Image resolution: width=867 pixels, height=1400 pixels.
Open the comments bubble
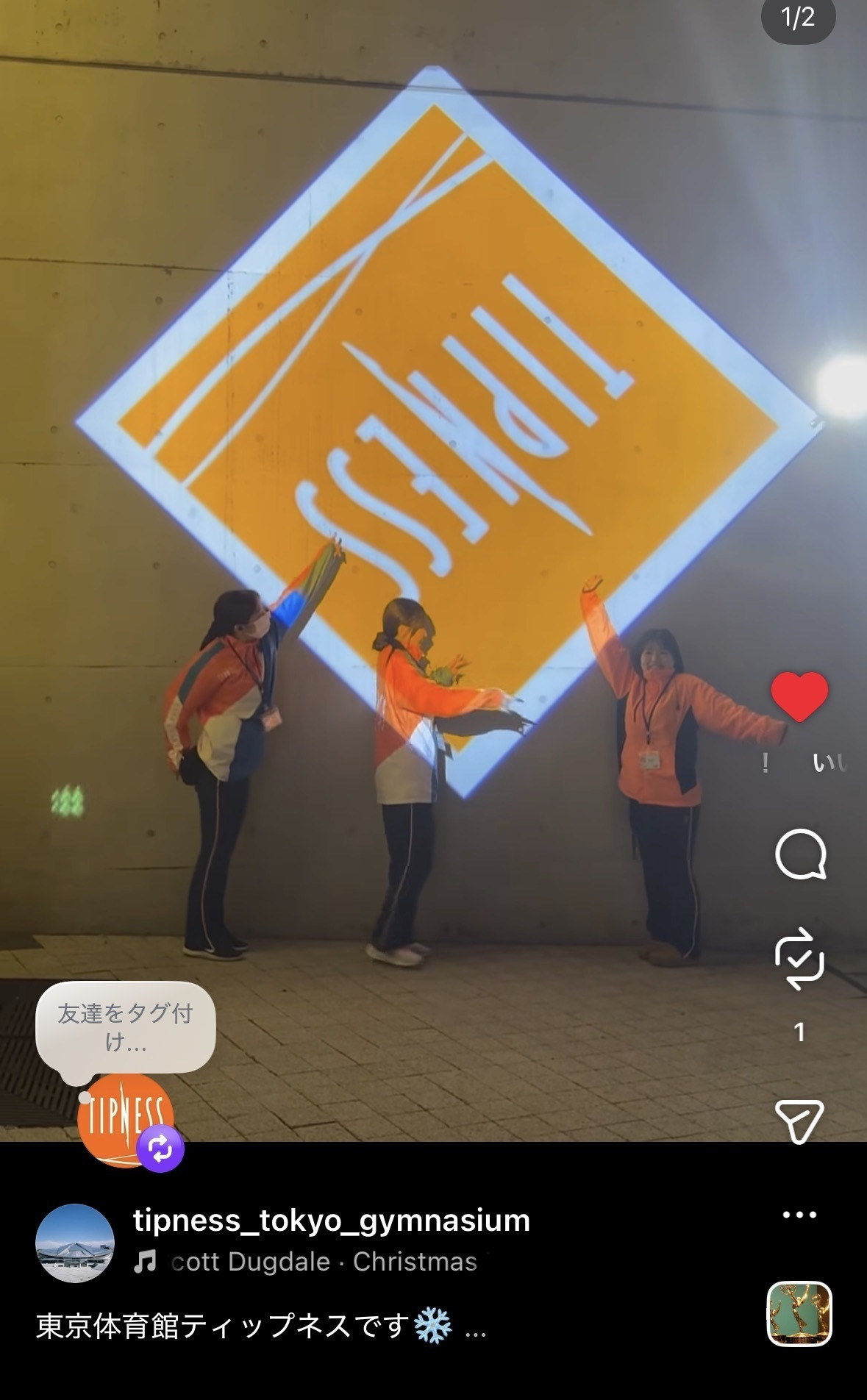coord(800,854)
